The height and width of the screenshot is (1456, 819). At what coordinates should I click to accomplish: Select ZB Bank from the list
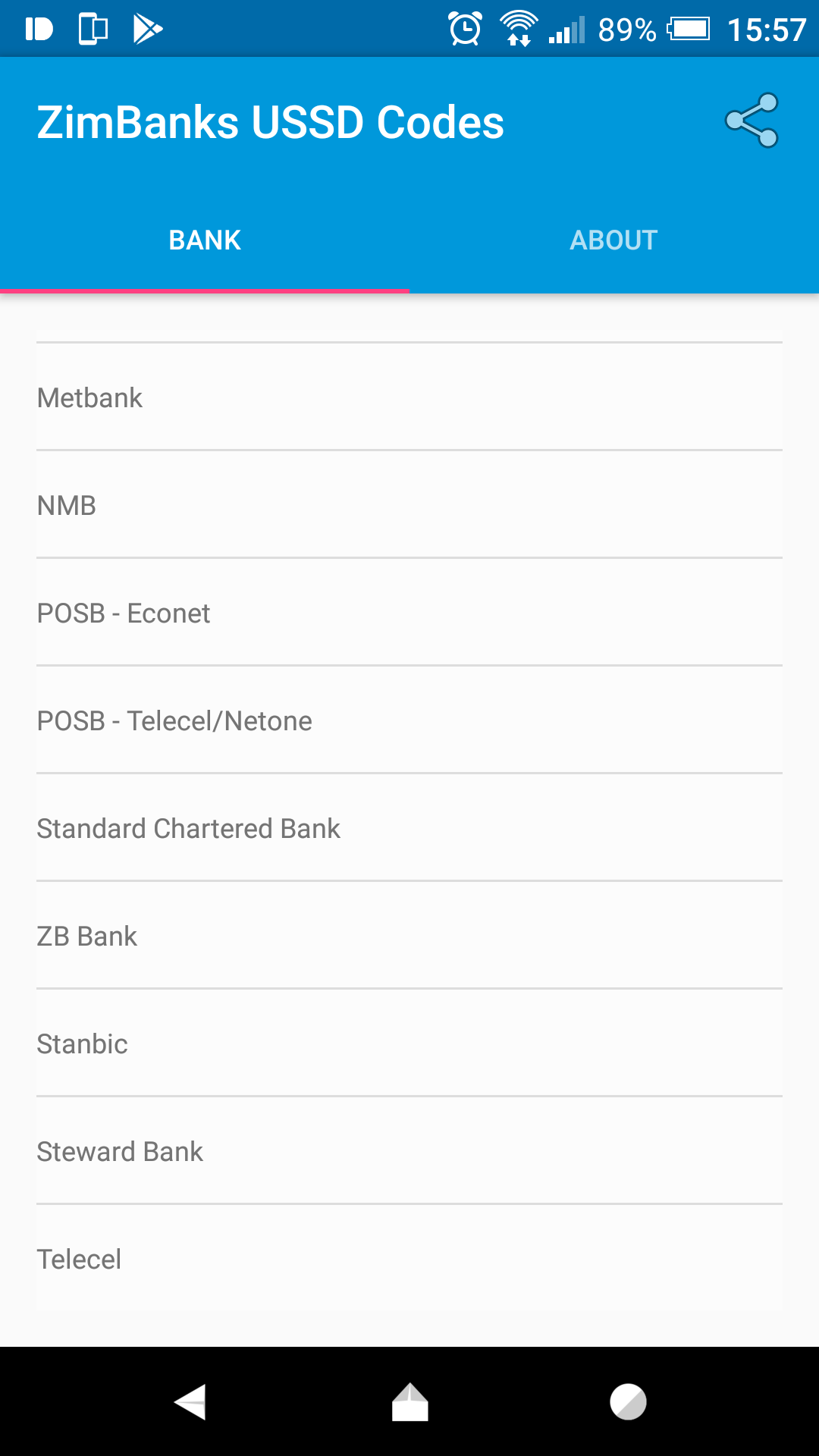coord(409,936)
